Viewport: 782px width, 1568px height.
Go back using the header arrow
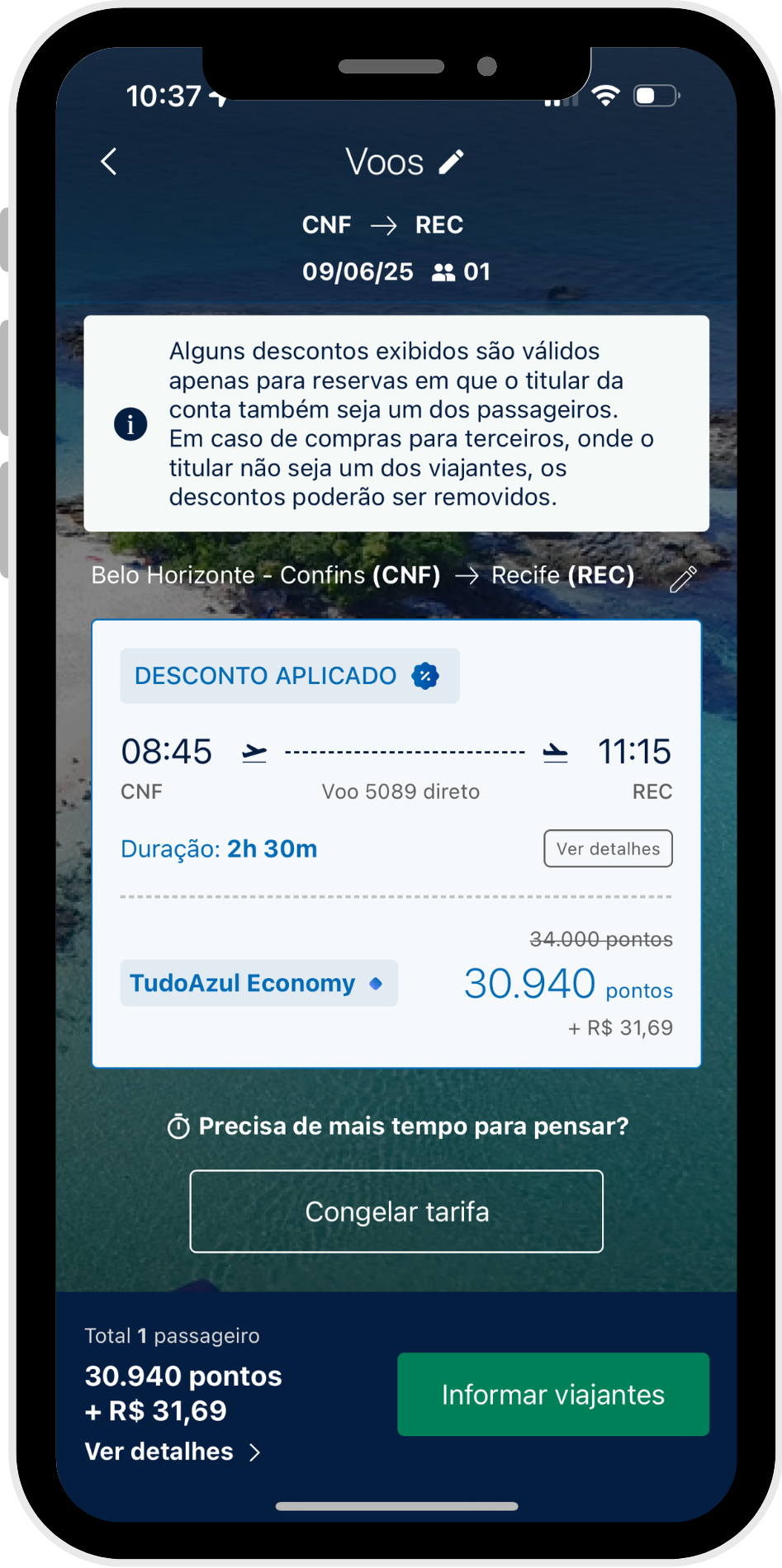click(109, 162)
